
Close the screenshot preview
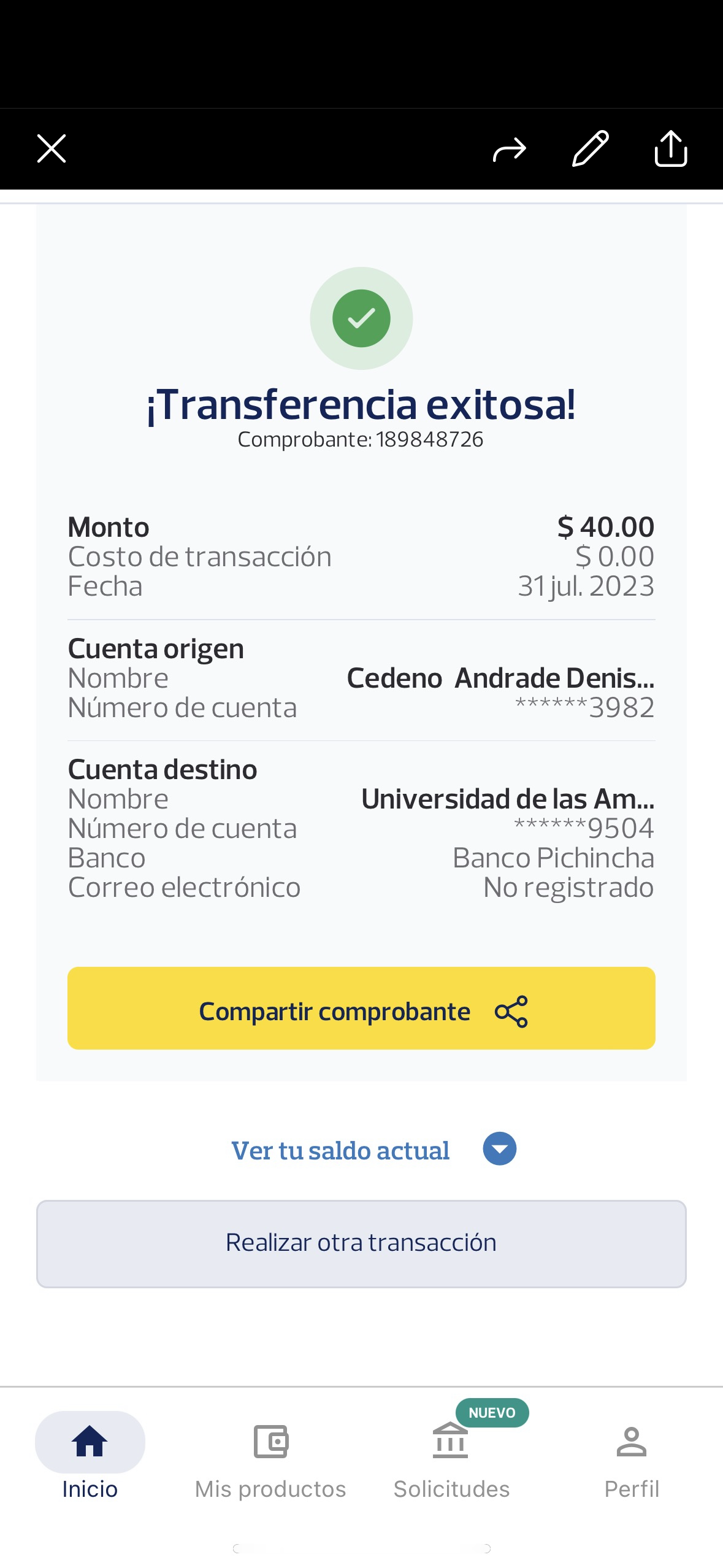52,149
